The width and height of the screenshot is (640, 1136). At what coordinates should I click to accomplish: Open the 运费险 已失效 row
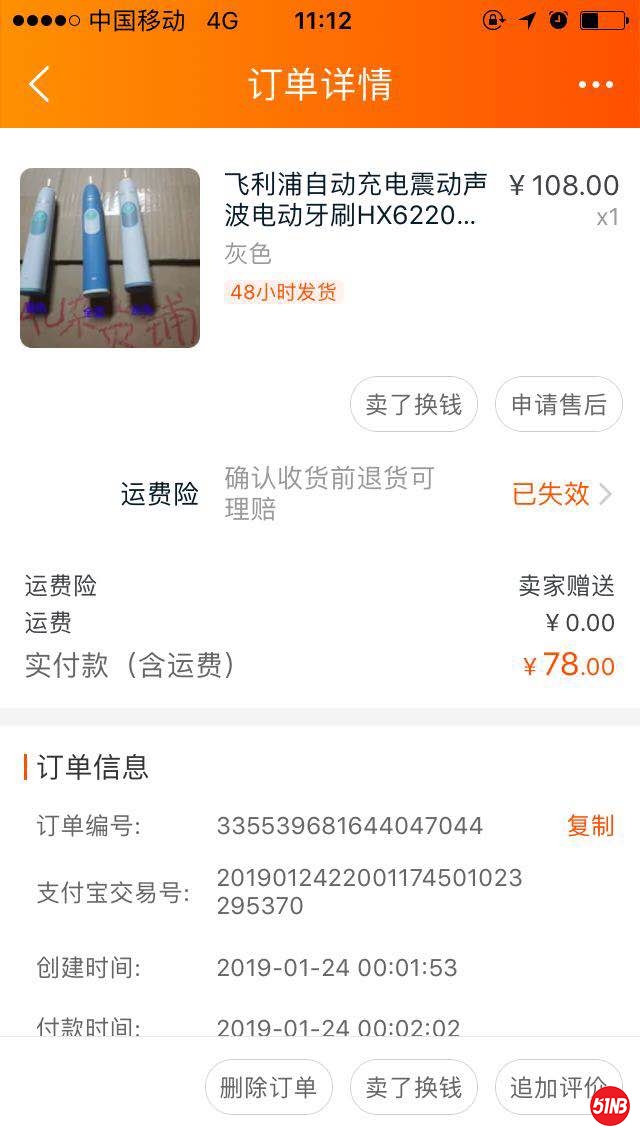pos(561,494)
